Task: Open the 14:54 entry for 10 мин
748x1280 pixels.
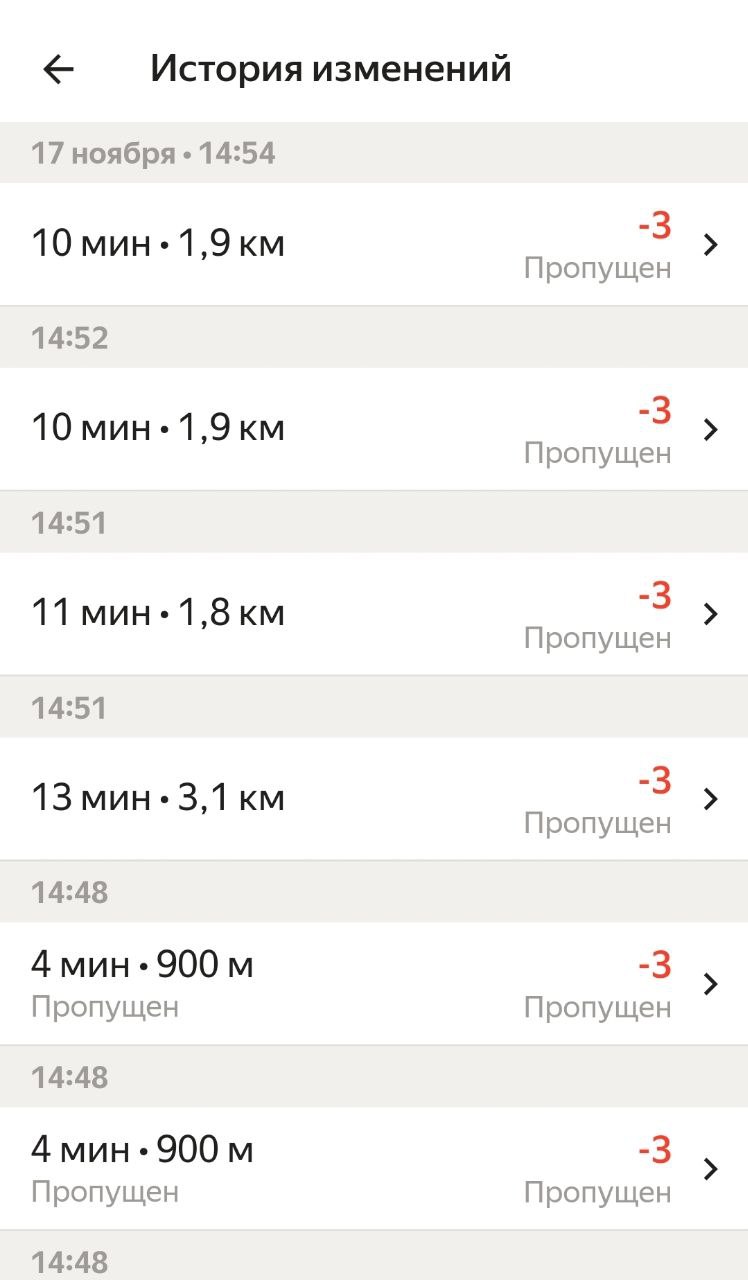Action: coord(374,244)
